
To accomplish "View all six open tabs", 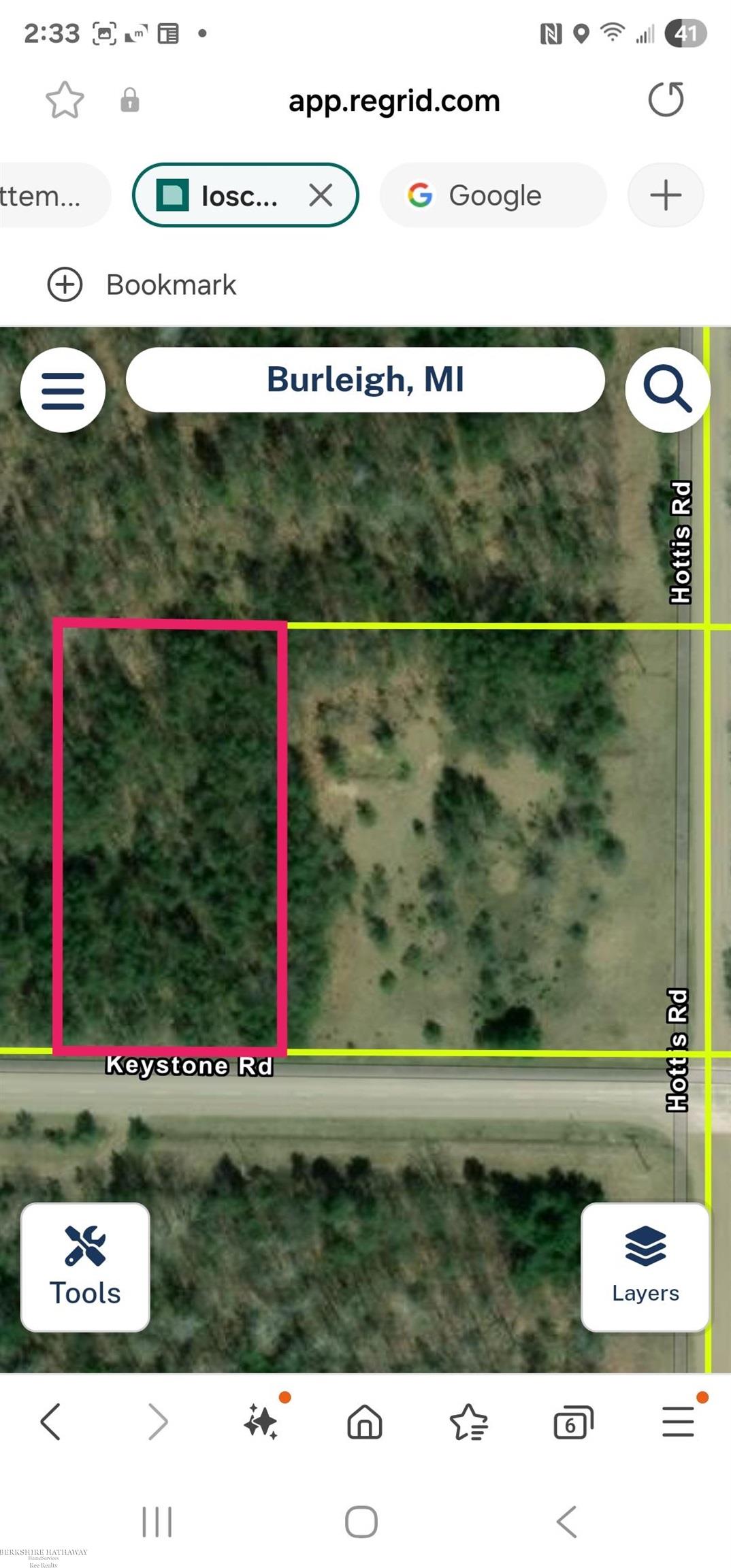I will pyautogui.click(x=573, y=1422).
